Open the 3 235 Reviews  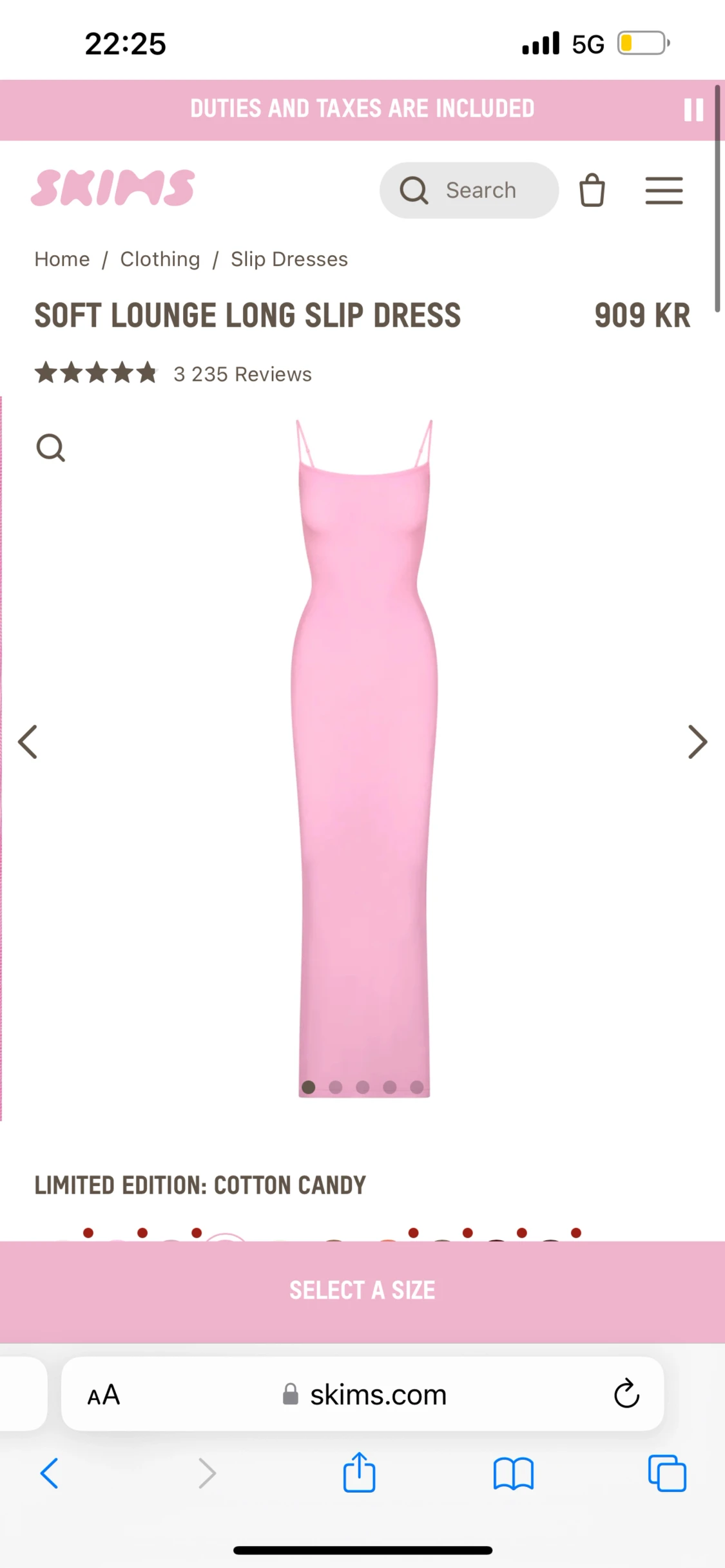tap(242, 374)
